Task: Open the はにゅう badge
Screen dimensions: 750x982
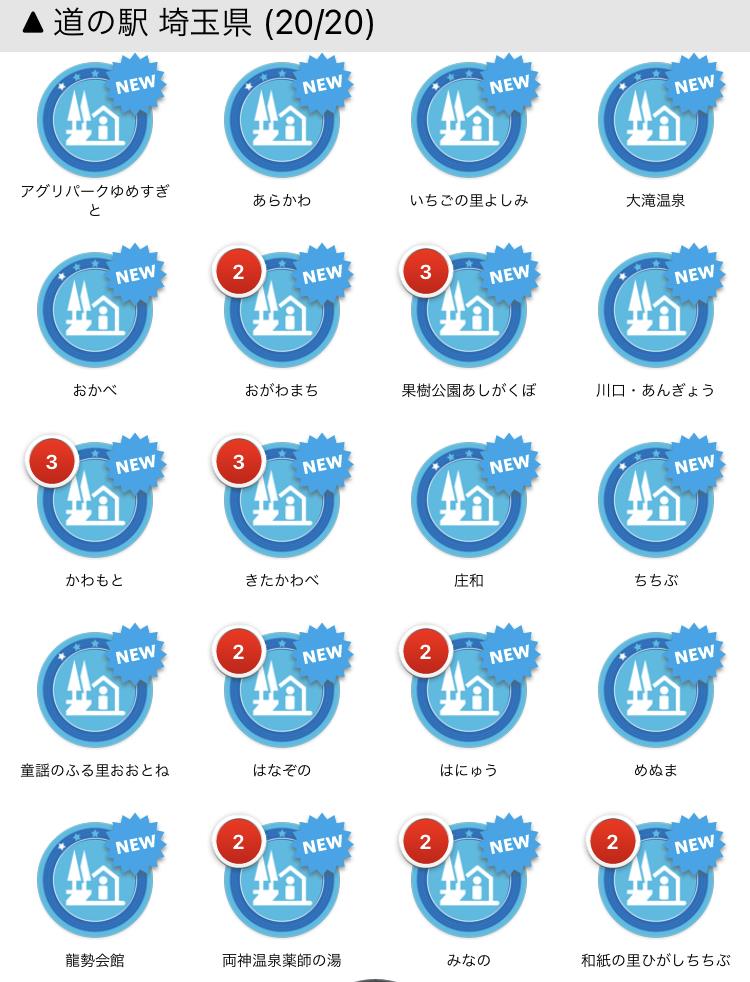Action: (469, 690)
